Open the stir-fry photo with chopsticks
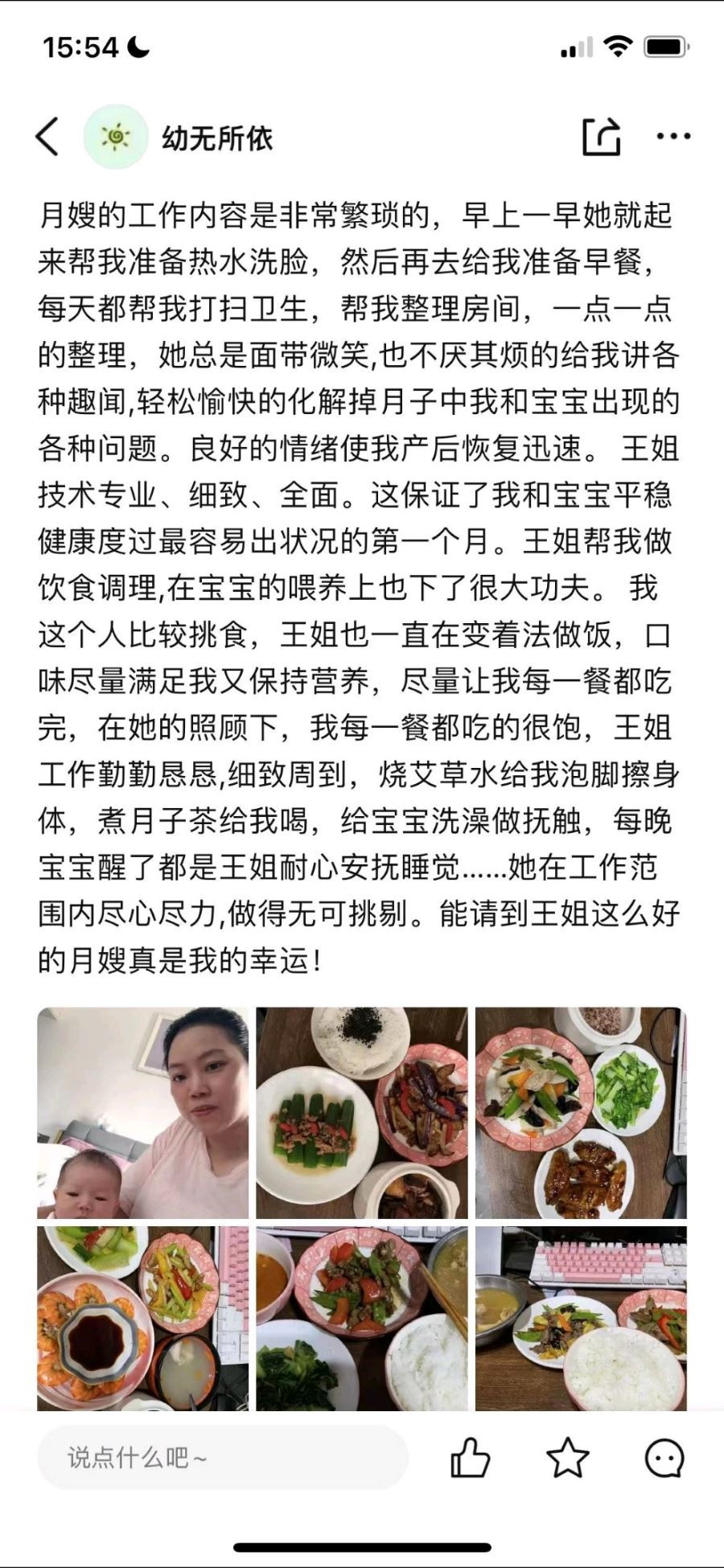Image resolution: width=724 pixels, height=1568 pixels. tap(362, 1319)
